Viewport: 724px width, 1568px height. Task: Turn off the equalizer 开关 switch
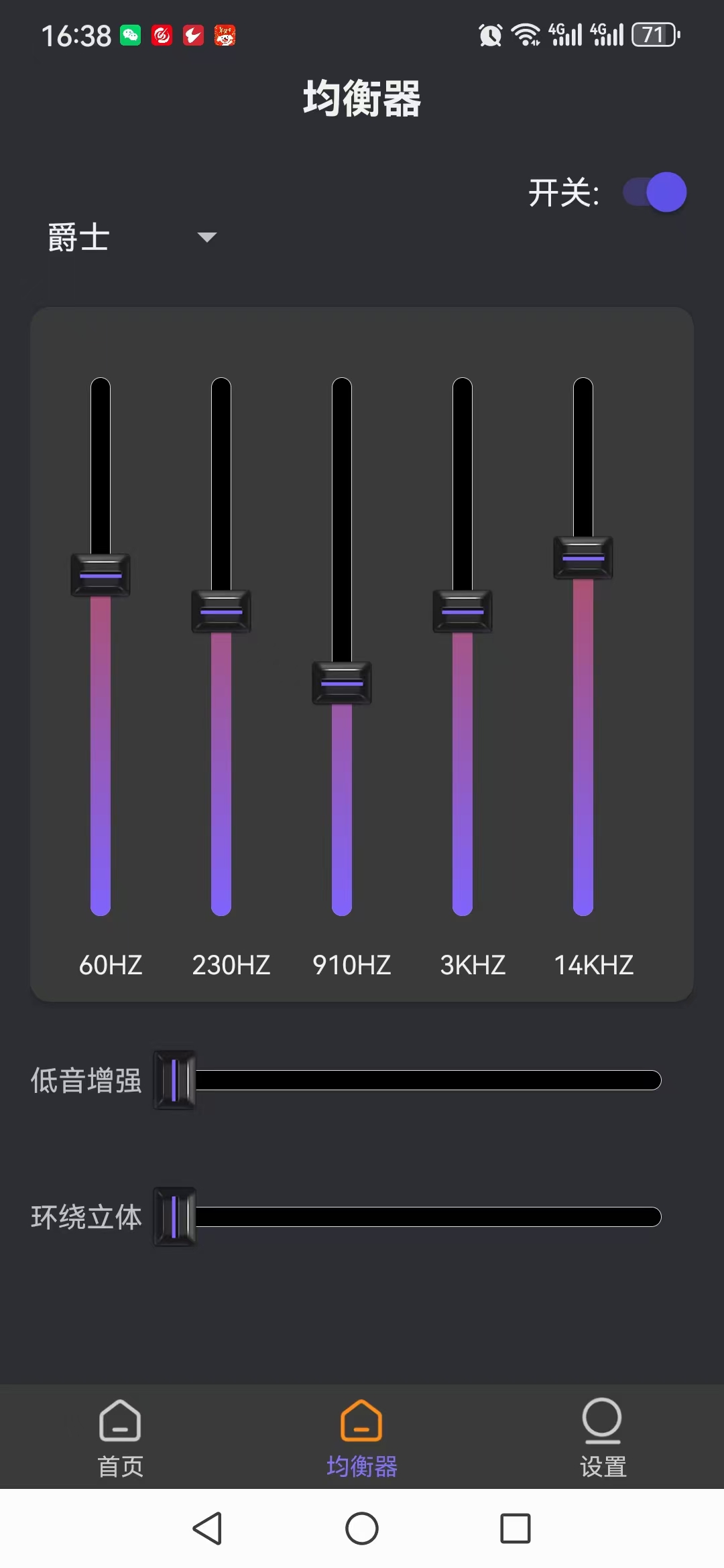click(x=655, y=192)
